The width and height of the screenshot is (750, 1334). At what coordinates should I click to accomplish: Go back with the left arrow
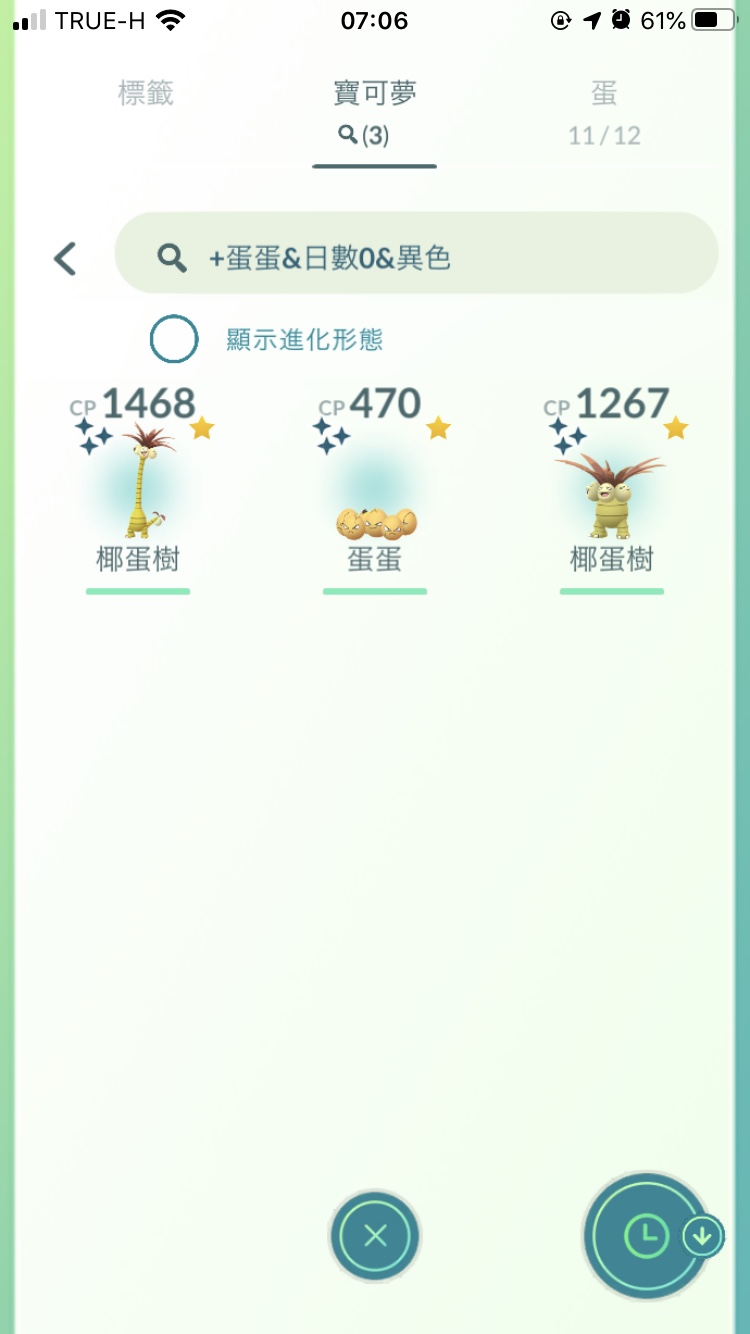65,259
